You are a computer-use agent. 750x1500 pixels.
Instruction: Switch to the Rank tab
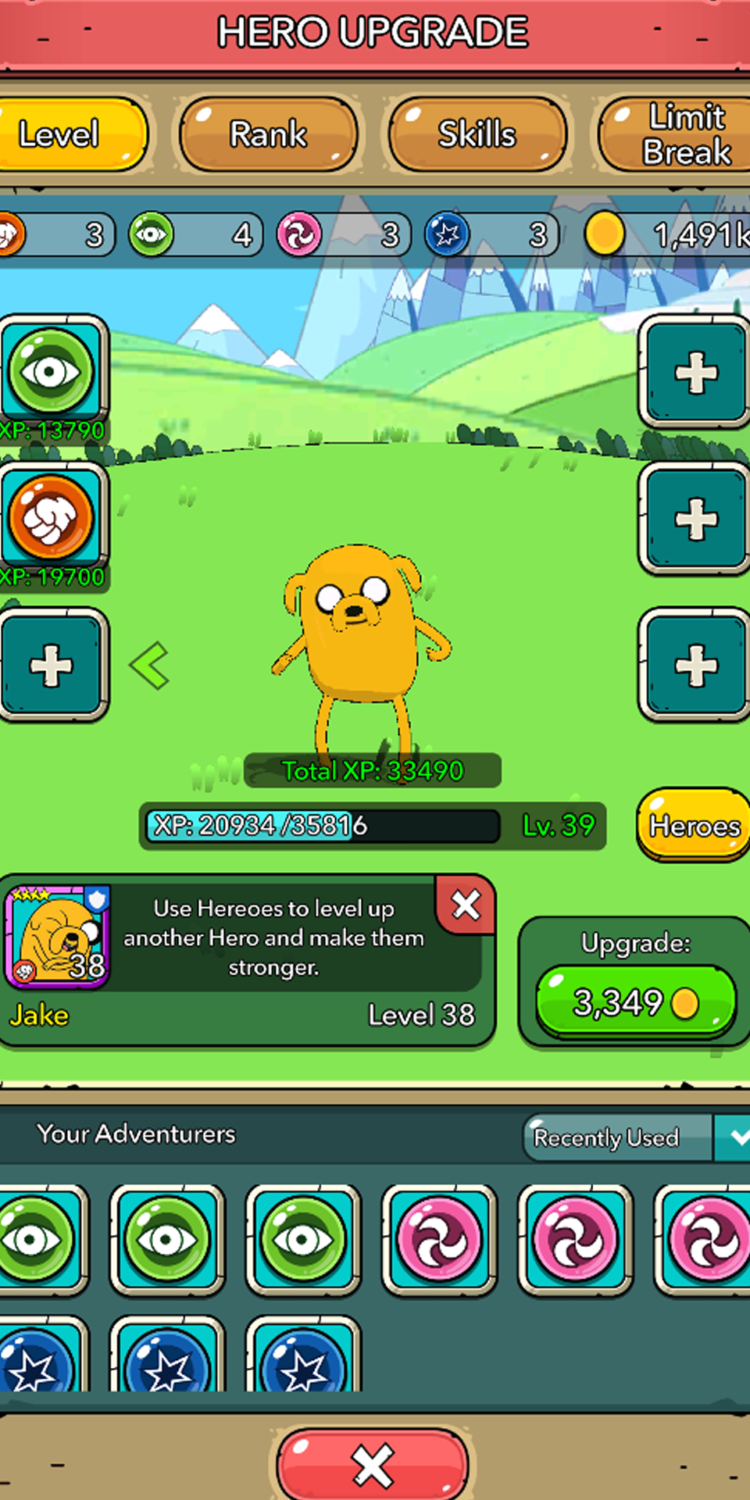pyautogui.click(x=268, y=135)
